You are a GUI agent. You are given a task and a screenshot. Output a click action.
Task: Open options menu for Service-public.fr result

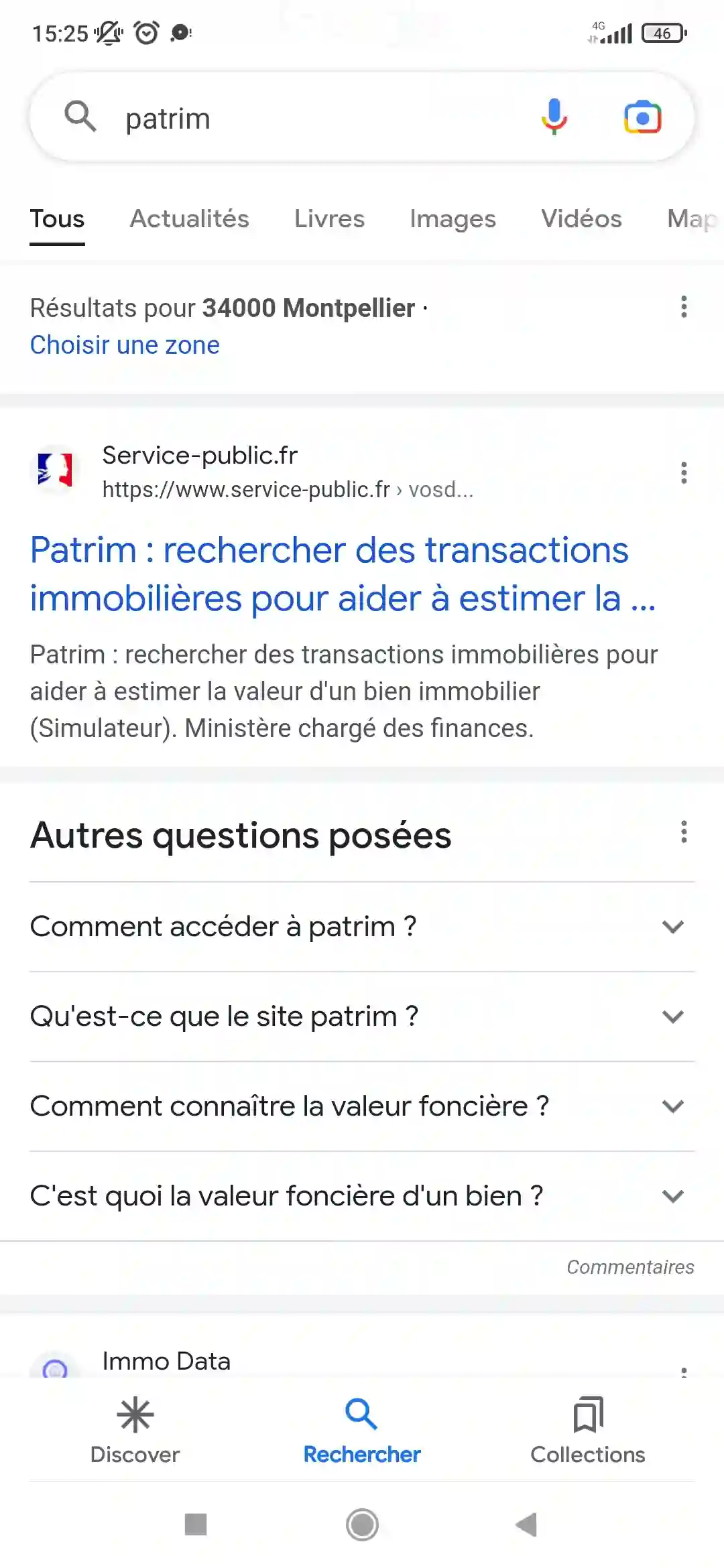pos(684,473)
